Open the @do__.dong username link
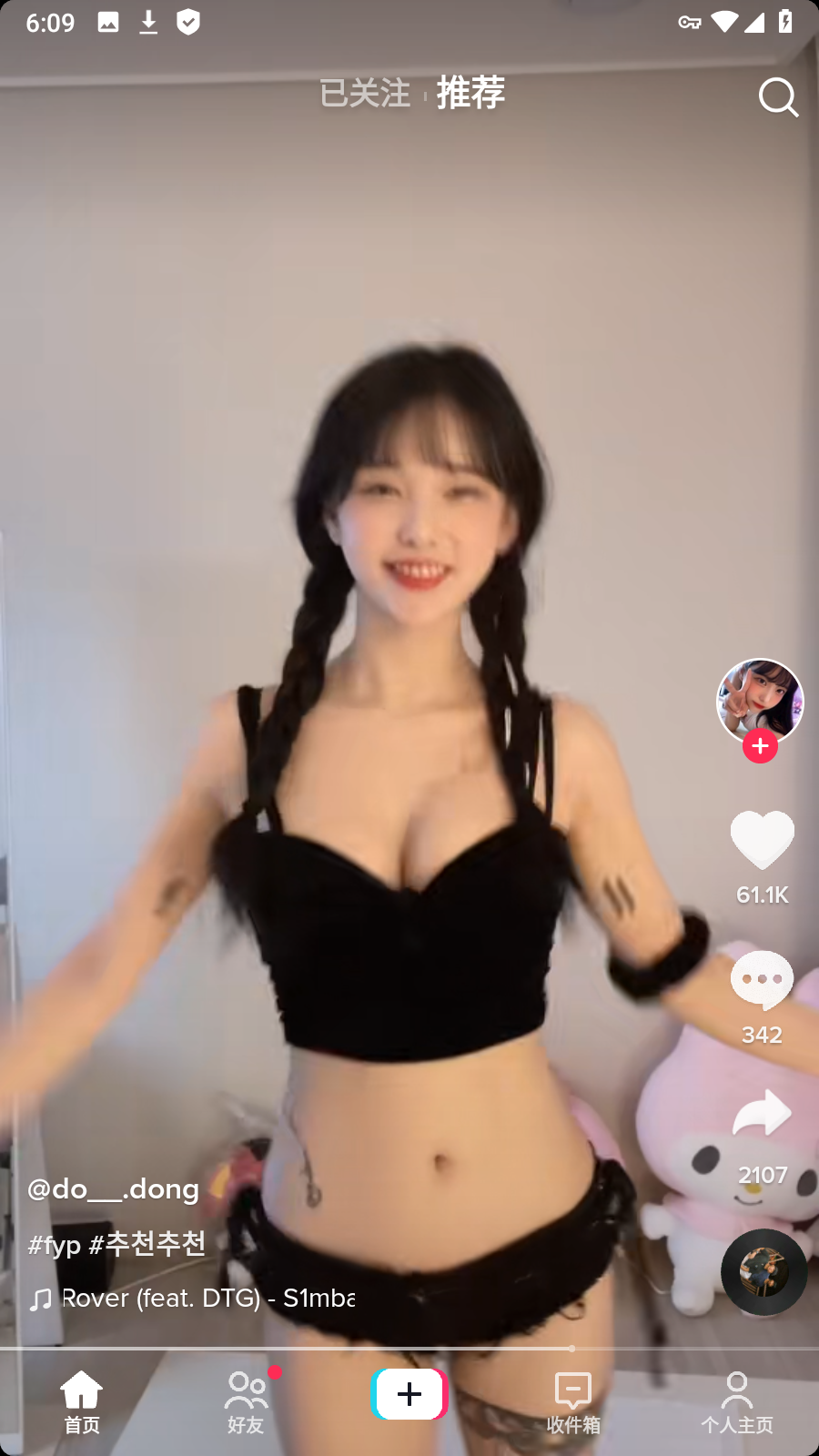819x1456 pixels. click(114, 1188)
